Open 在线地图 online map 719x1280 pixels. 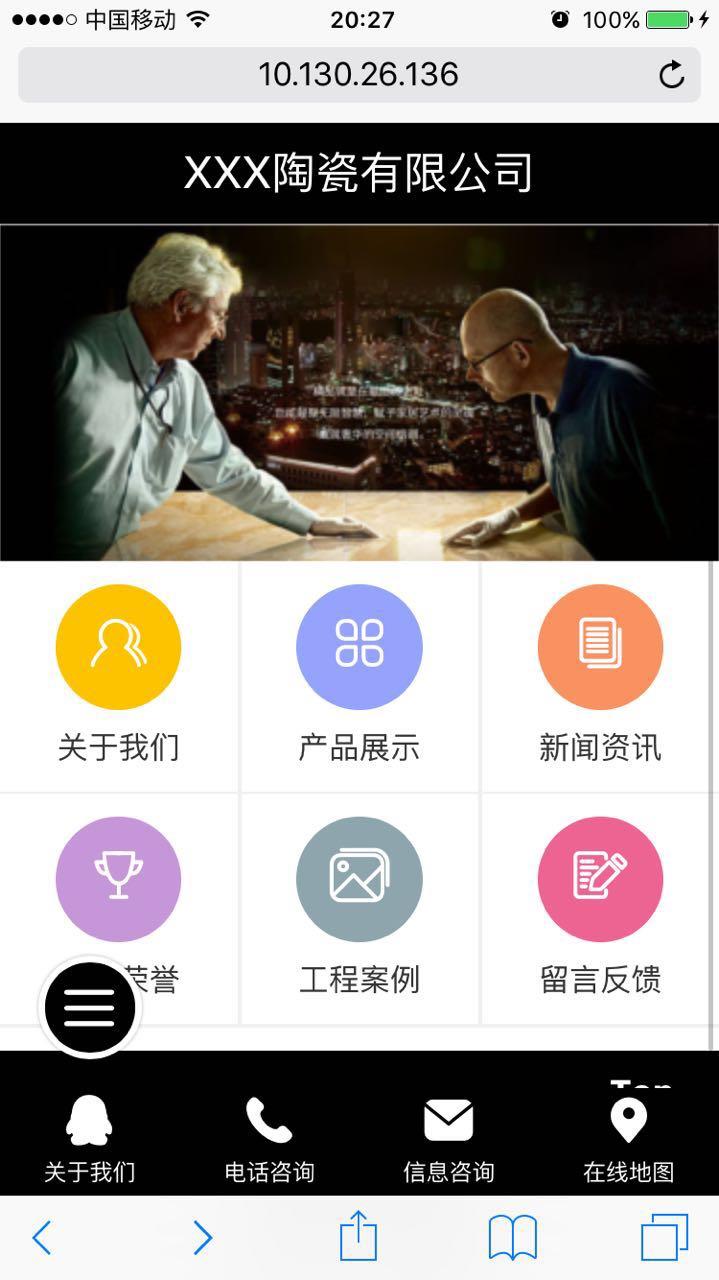click(628, 1138)
